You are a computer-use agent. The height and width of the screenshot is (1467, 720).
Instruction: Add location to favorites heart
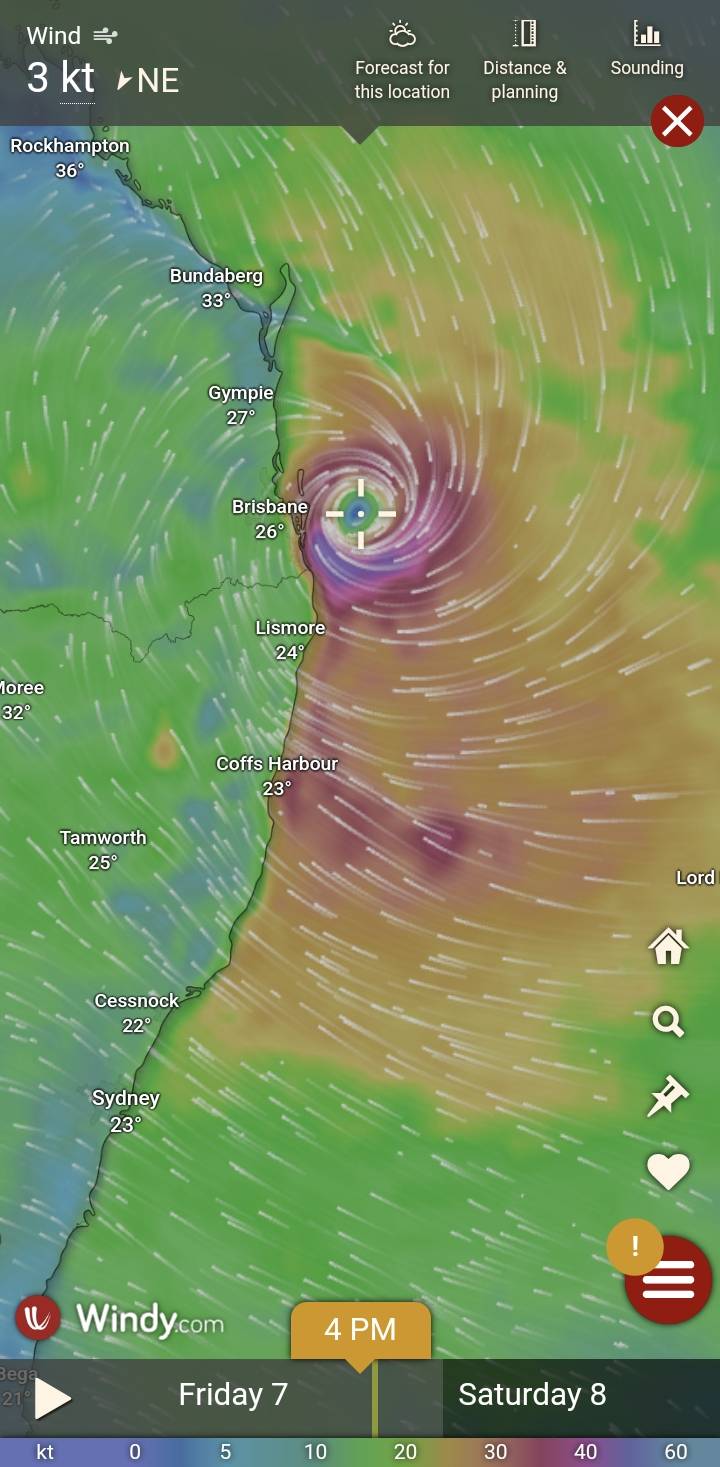668,1170
